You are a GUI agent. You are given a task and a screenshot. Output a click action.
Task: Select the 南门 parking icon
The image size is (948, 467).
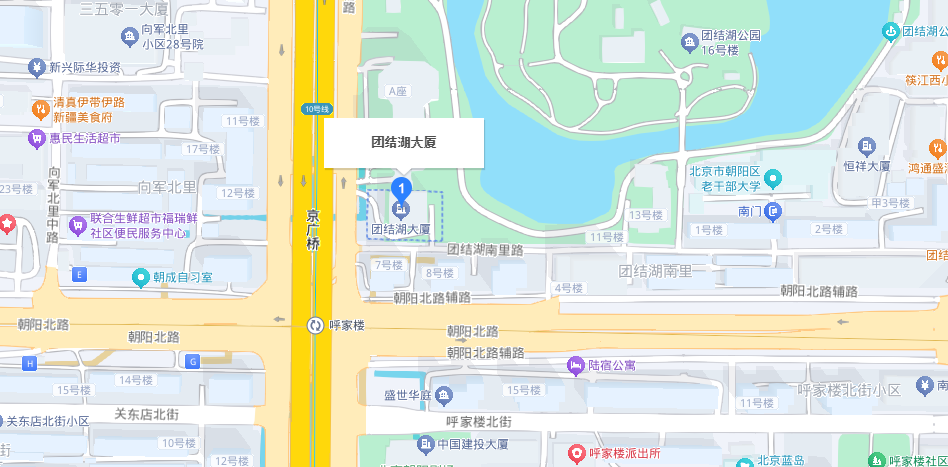[775, 211]
